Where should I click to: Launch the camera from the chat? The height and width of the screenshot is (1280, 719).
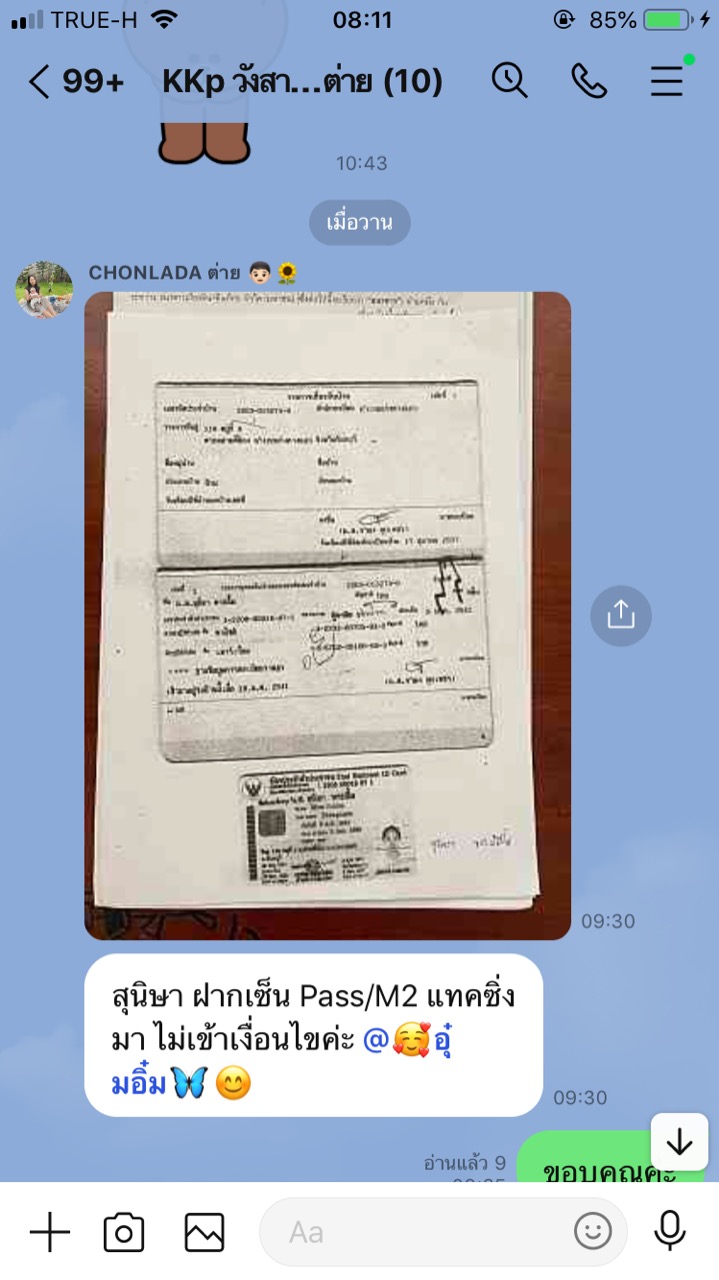pos(124,1232)
